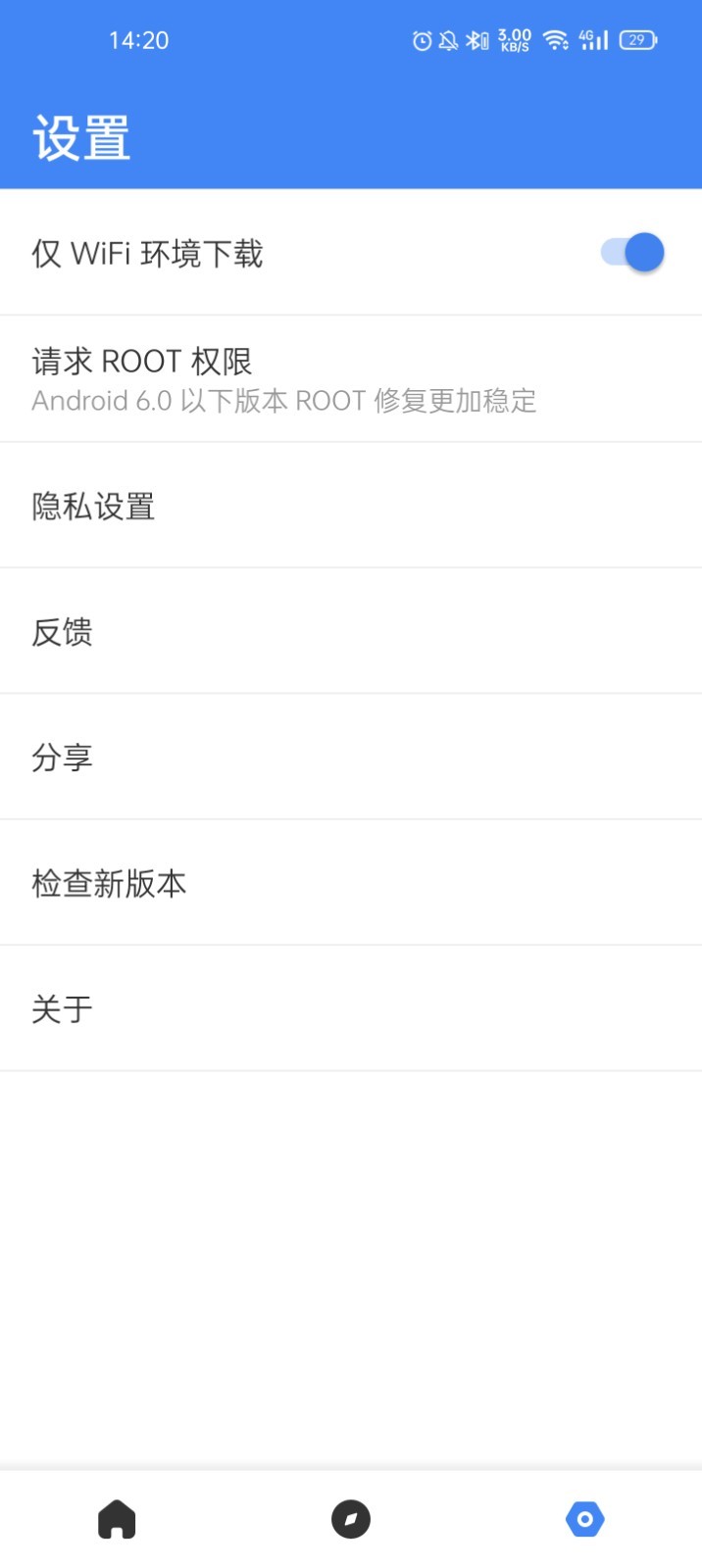The width and height of the screenshot is (702, 1568).
Task: Switch to the compass discover tab
Action: point(351,1519)
